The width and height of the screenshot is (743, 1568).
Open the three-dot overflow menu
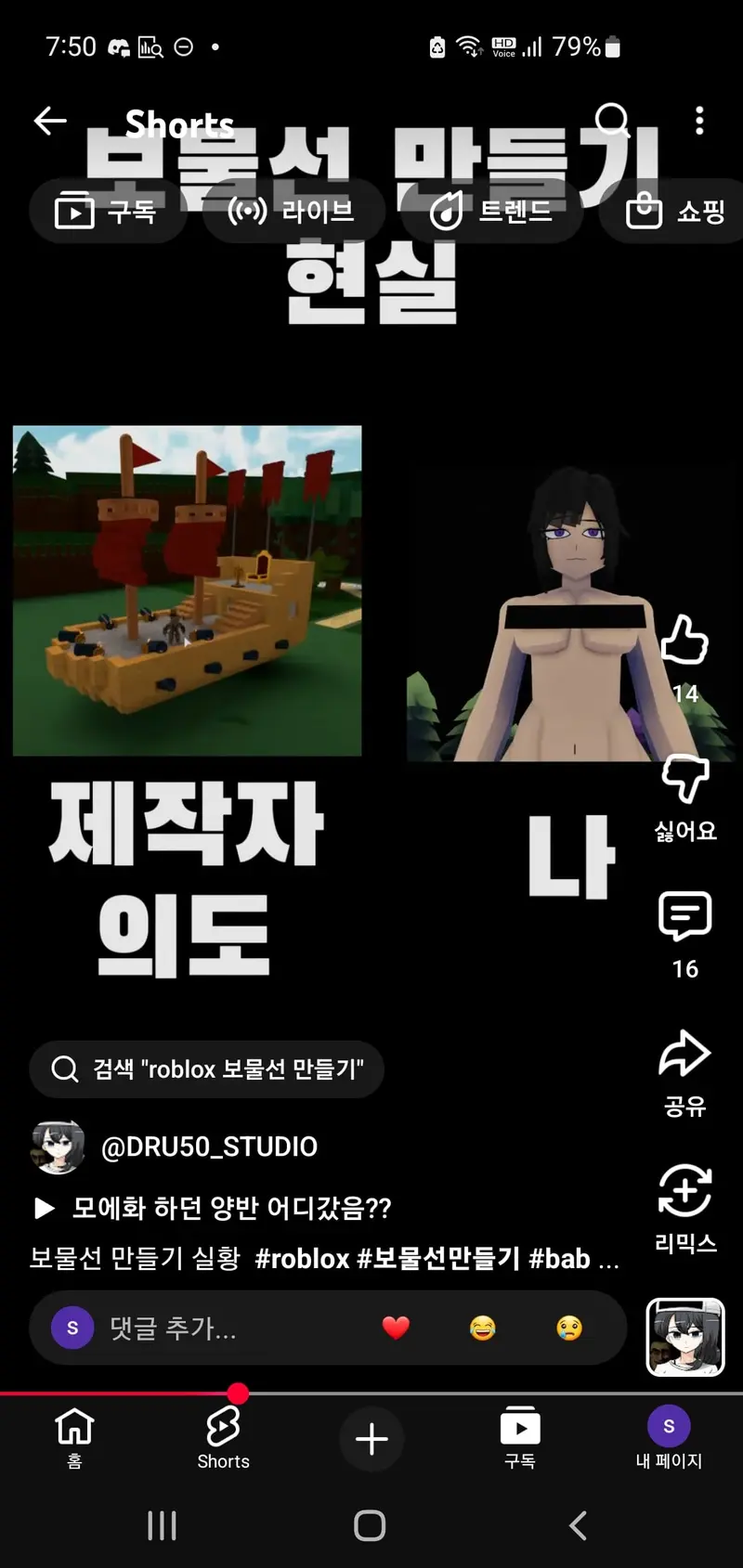[699, 121]
